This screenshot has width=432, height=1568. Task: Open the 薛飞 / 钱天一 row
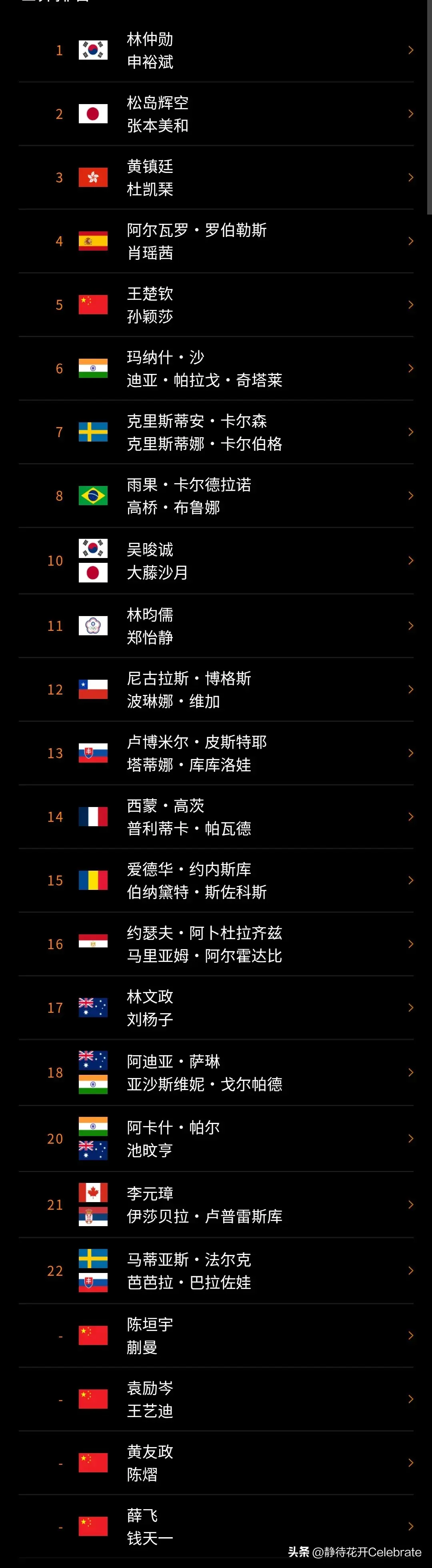tap(216, 1527)
